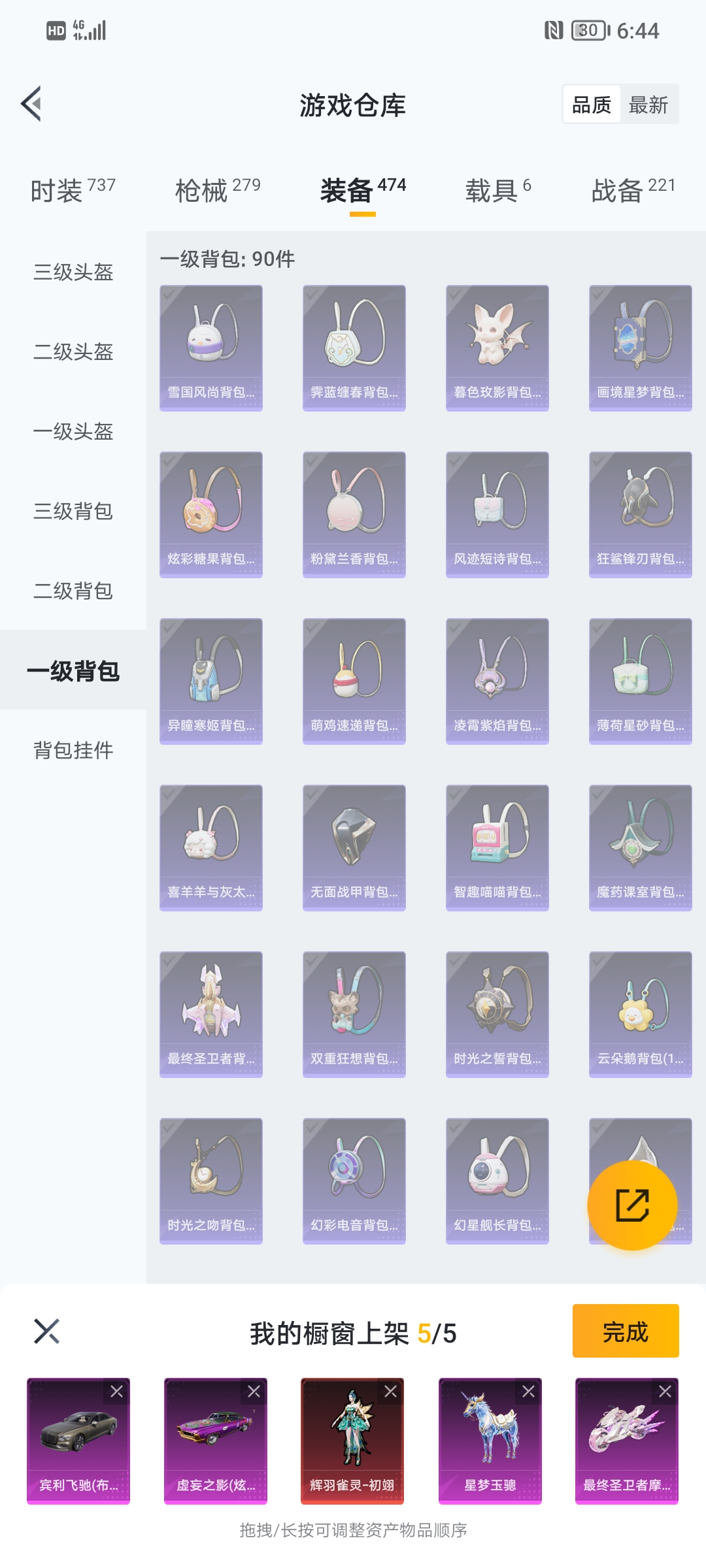Image resolution: width=706 pixels, height=1568 pixels.
Task: Switch to the 时装 tab
Action: pyautogui.click(x=73, y=190)
